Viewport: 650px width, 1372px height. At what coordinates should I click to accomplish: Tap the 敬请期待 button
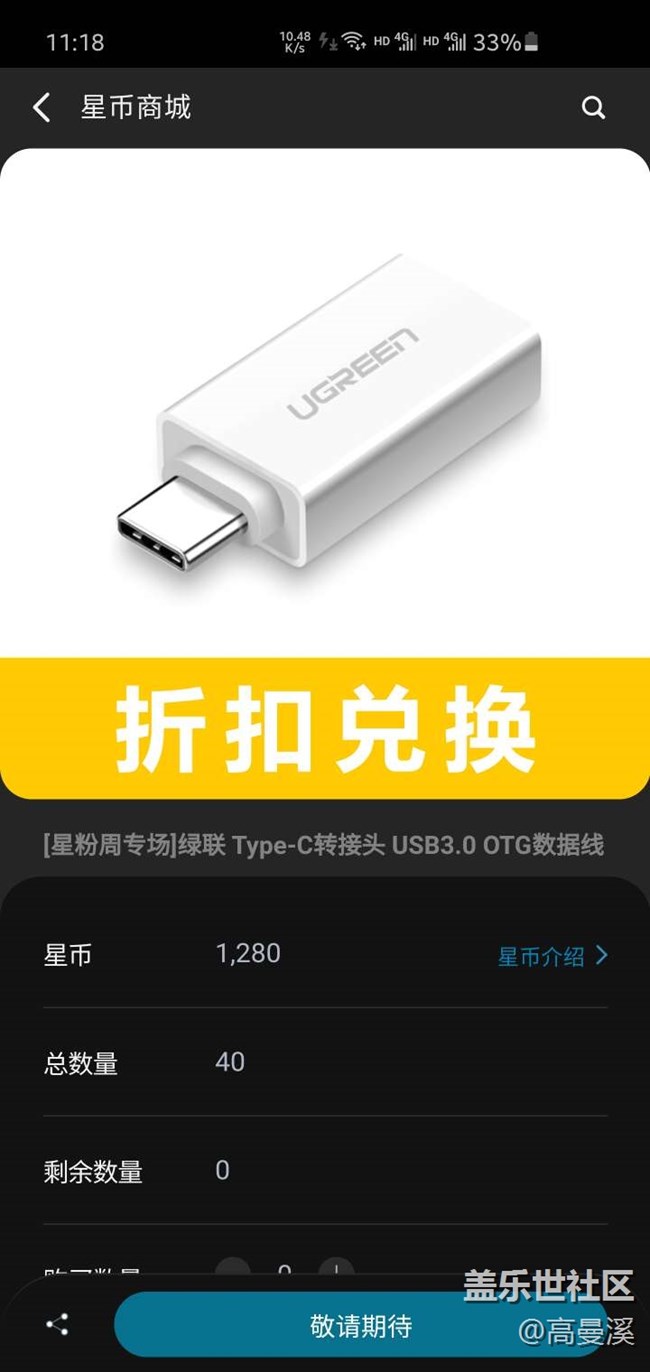click(x=360, y=1326)
